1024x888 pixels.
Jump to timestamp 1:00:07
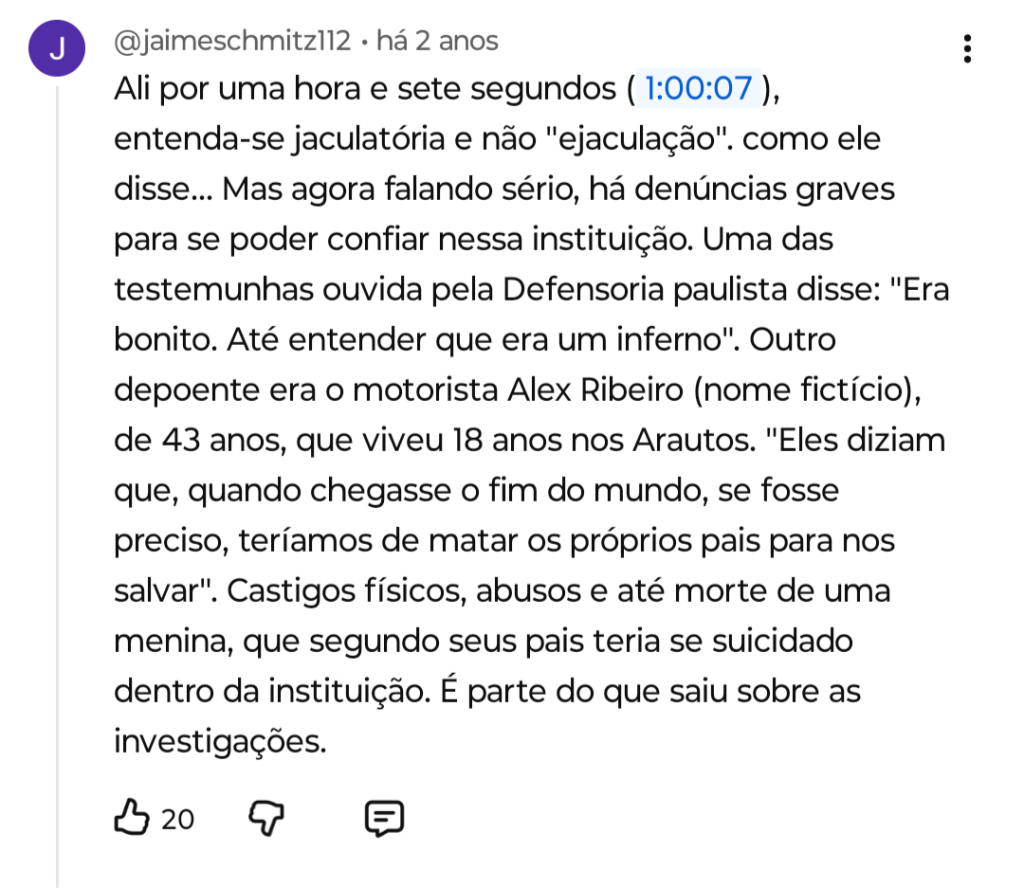click(697, 89)
